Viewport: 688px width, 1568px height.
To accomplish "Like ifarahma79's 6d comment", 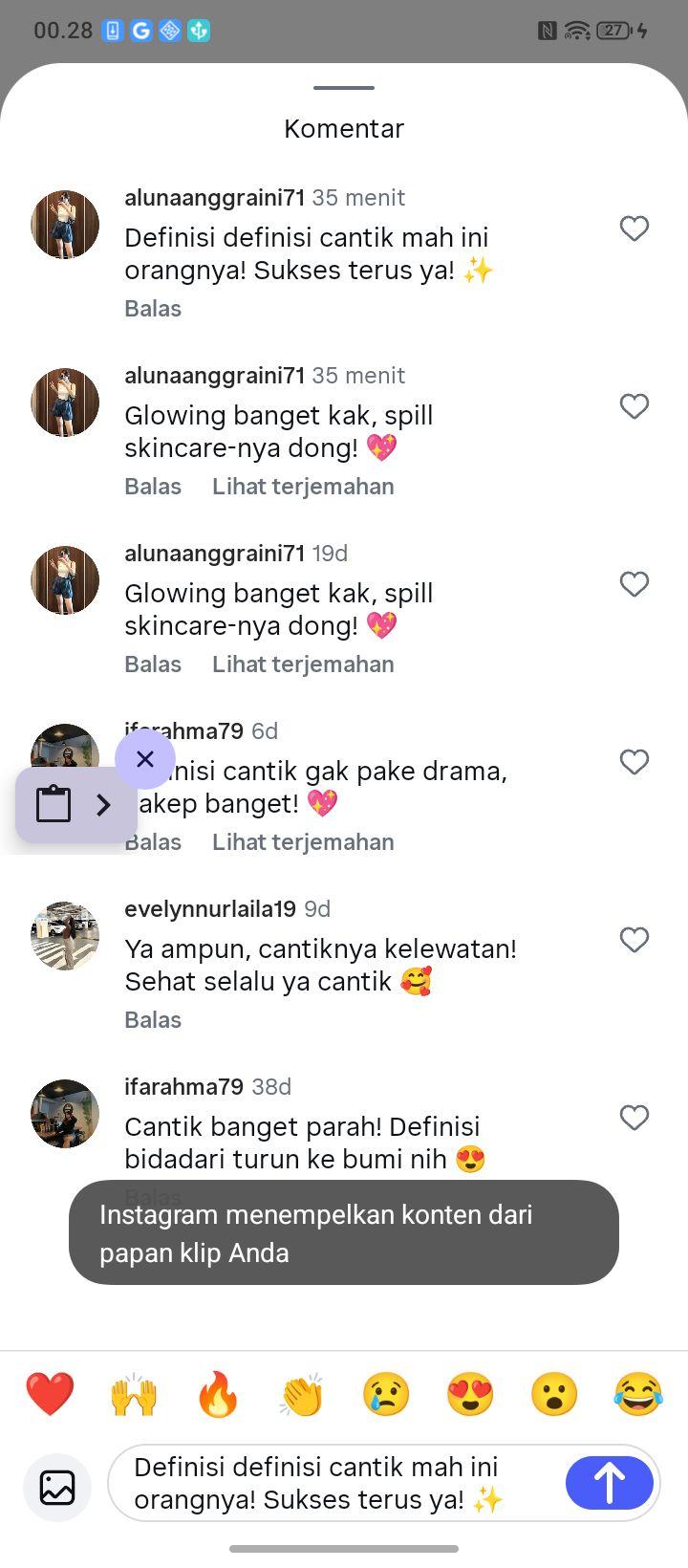I will [x=634, y=762].
